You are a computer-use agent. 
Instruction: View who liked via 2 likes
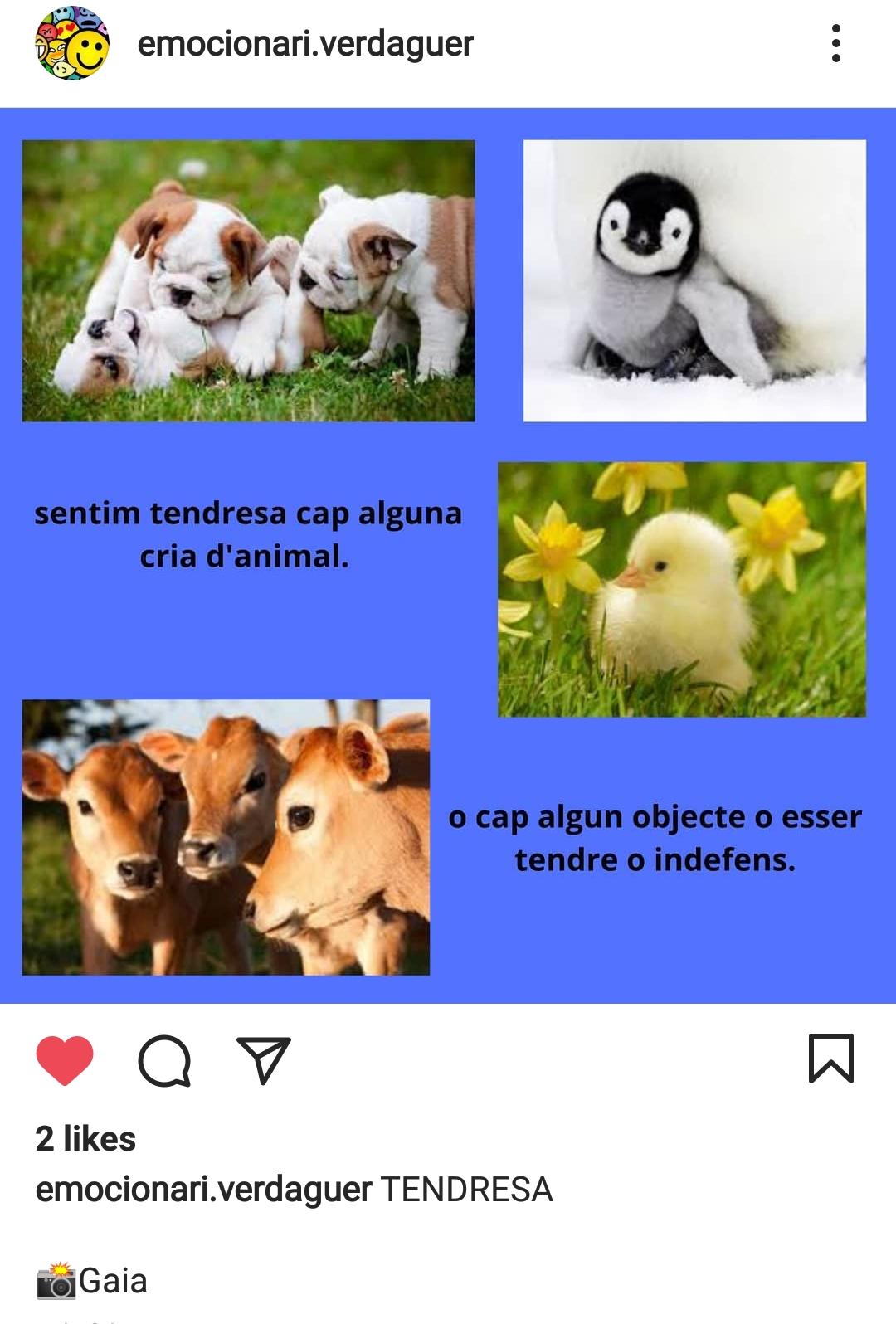point(85,1138)
